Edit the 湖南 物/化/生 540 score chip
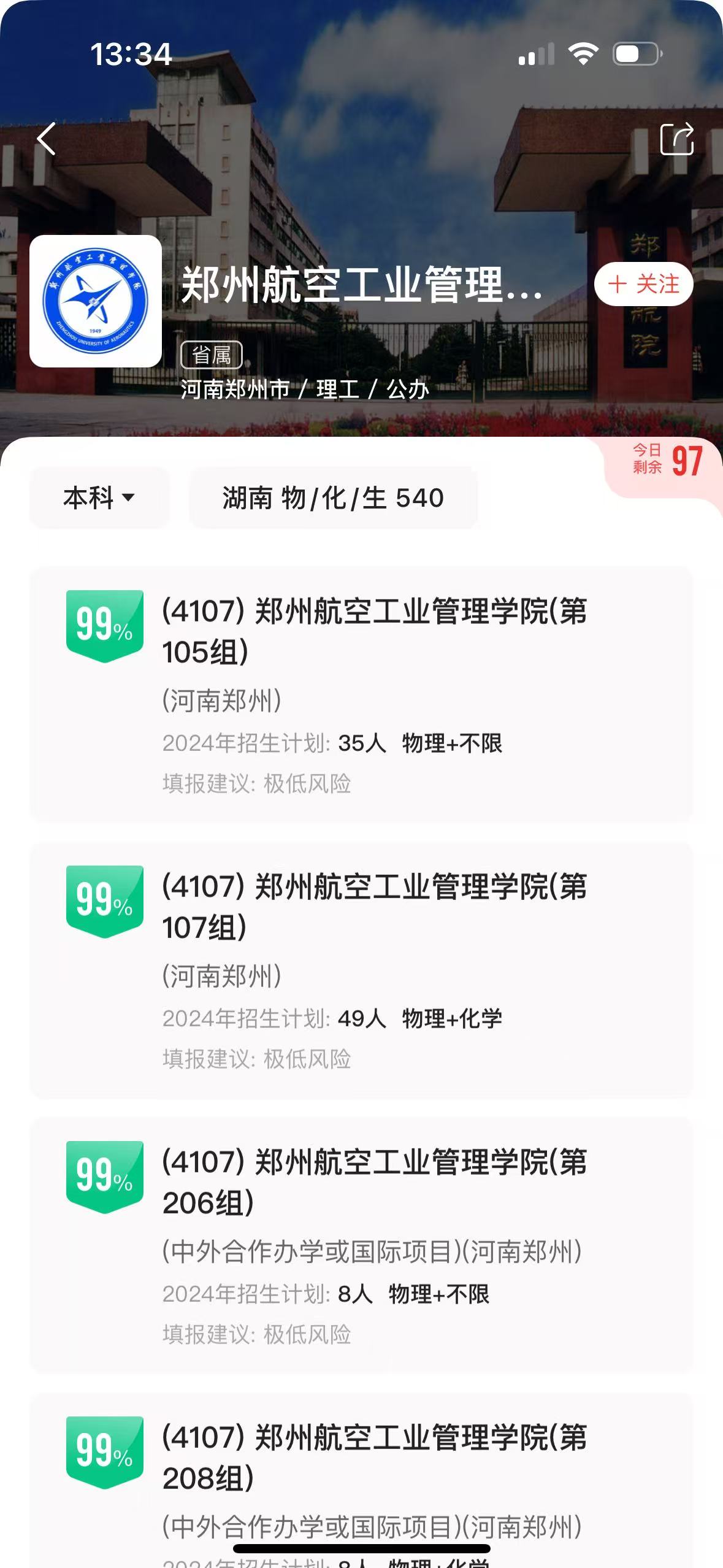This screenshot has height=1568, width=723. (x=333, y=498)
